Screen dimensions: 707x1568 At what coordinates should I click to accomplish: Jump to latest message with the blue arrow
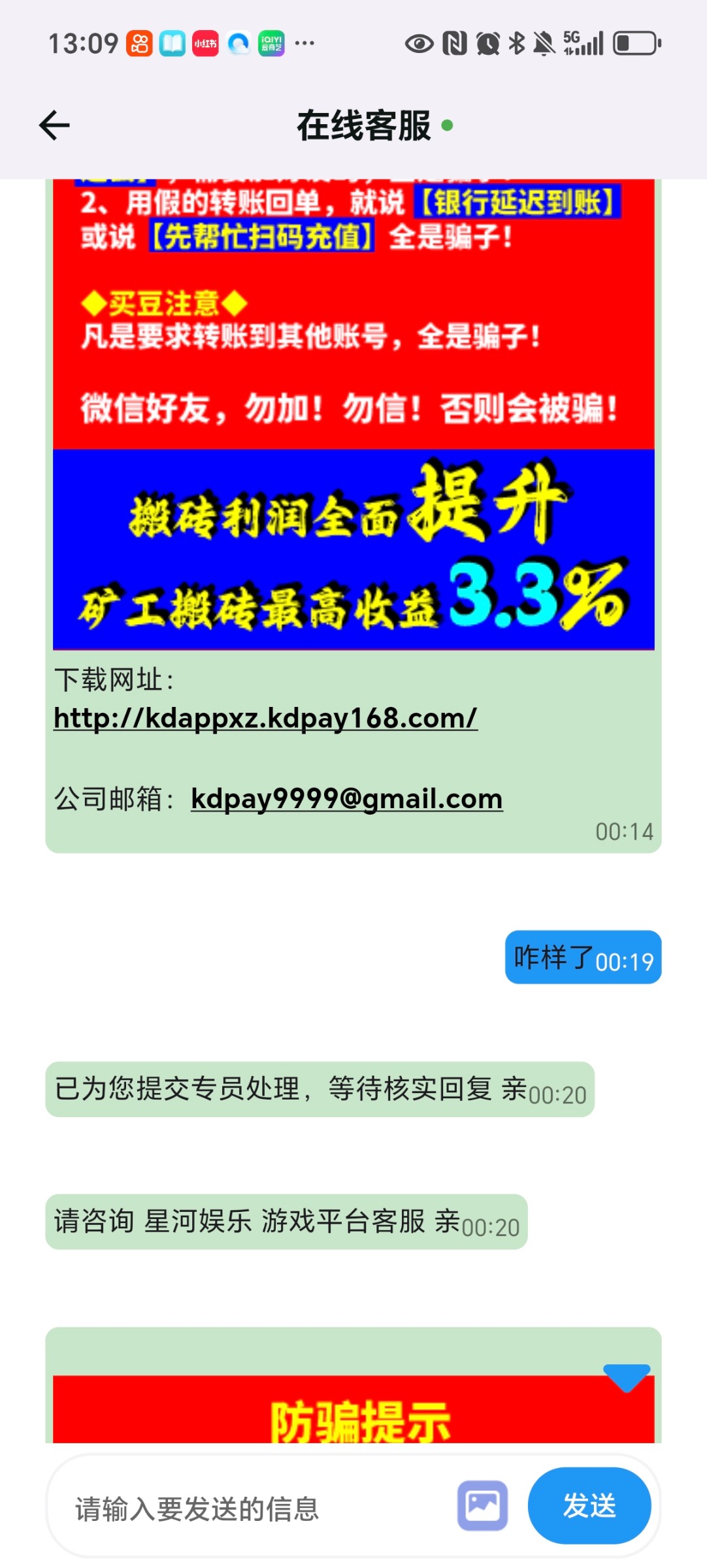pyautogui.click(x=626, y=1376)
